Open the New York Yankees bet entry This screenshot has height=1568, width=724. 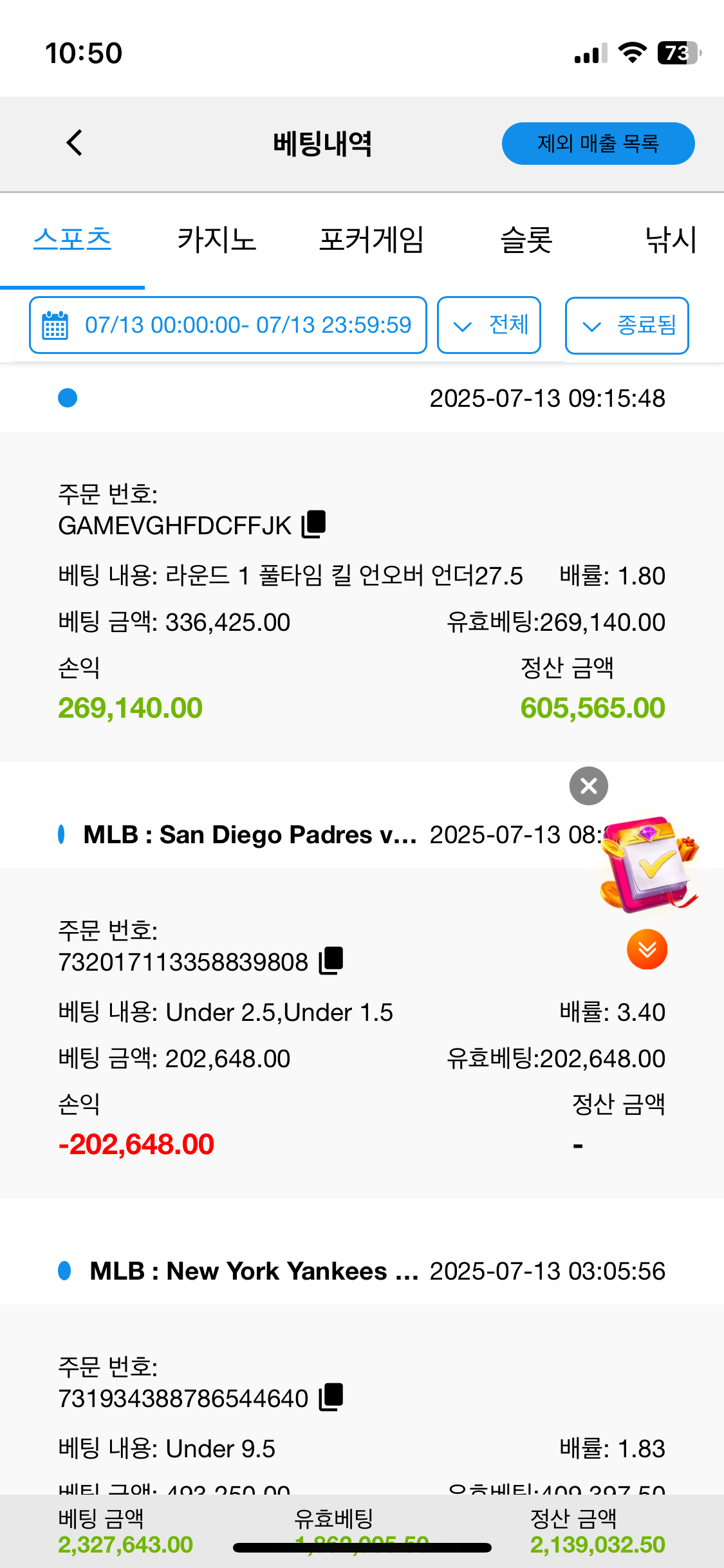point(254,1271)
